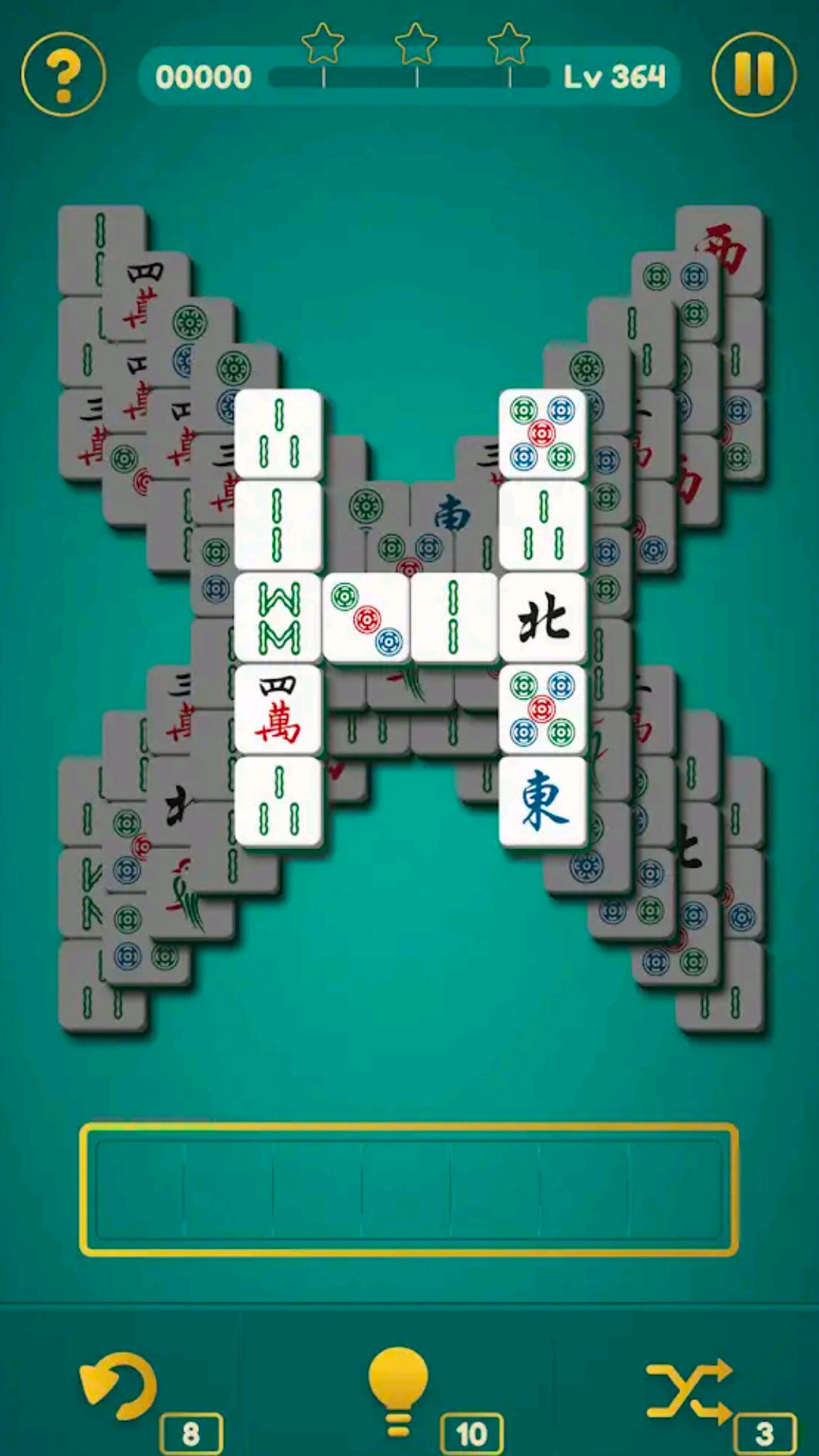Pick the two-bamboo tile beside the North tile
The height and width of the screenshot is (1456, 819).
(454, 618)
